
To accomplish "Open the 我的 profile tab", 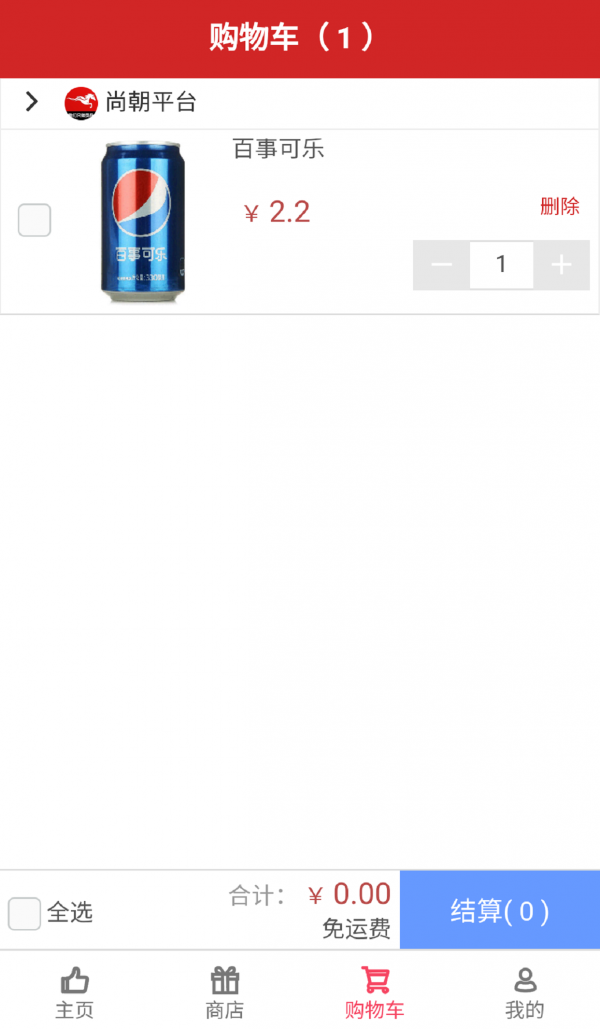I will click(x=525, y=991).
